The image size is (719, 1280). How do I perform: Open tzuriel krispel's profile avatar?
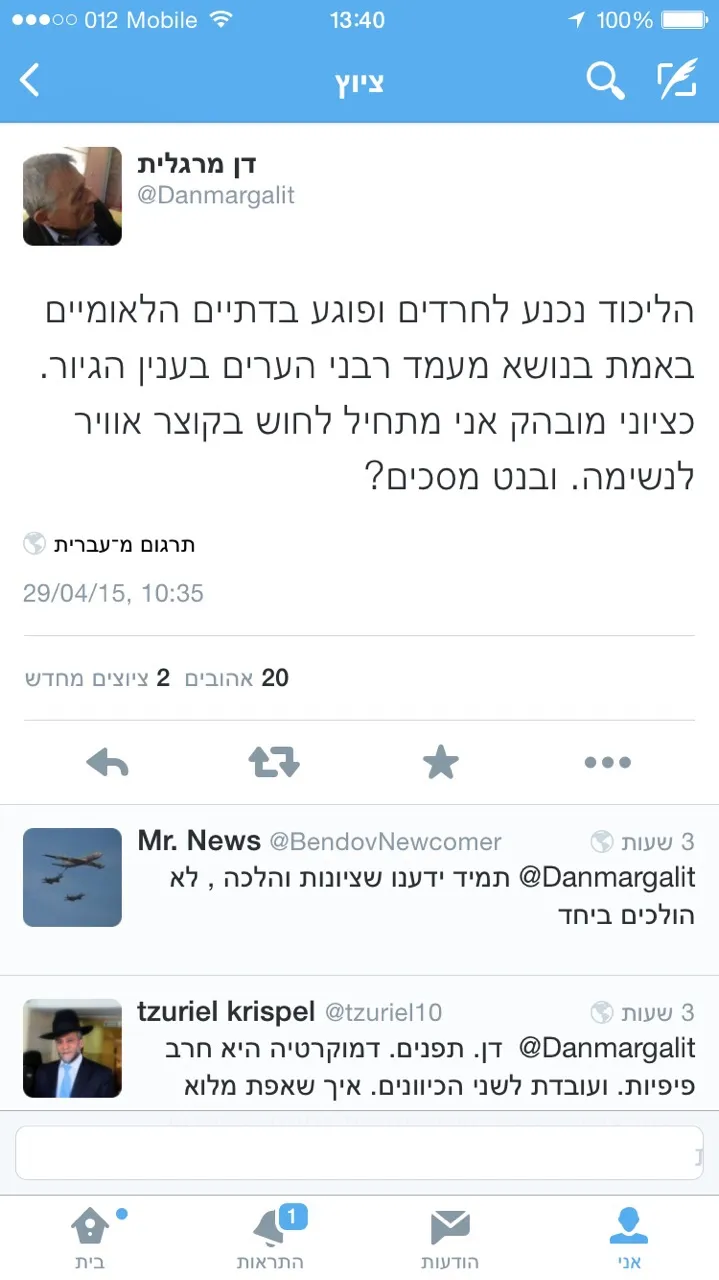[x=72, y=1048]
